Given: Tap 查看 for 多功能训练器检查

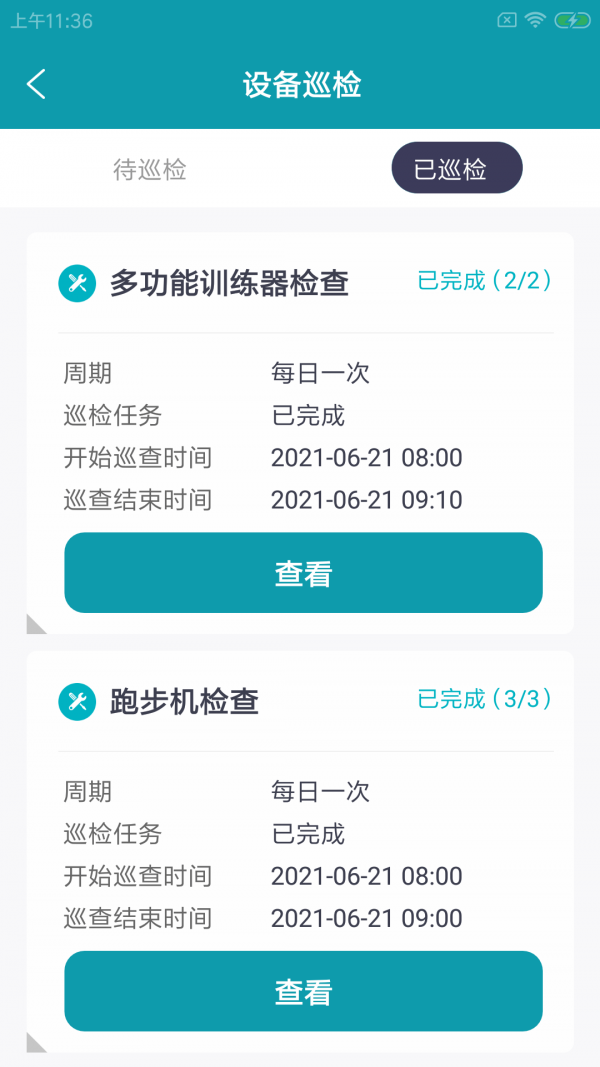Looking at the screenshot, I should click(303, 573).
